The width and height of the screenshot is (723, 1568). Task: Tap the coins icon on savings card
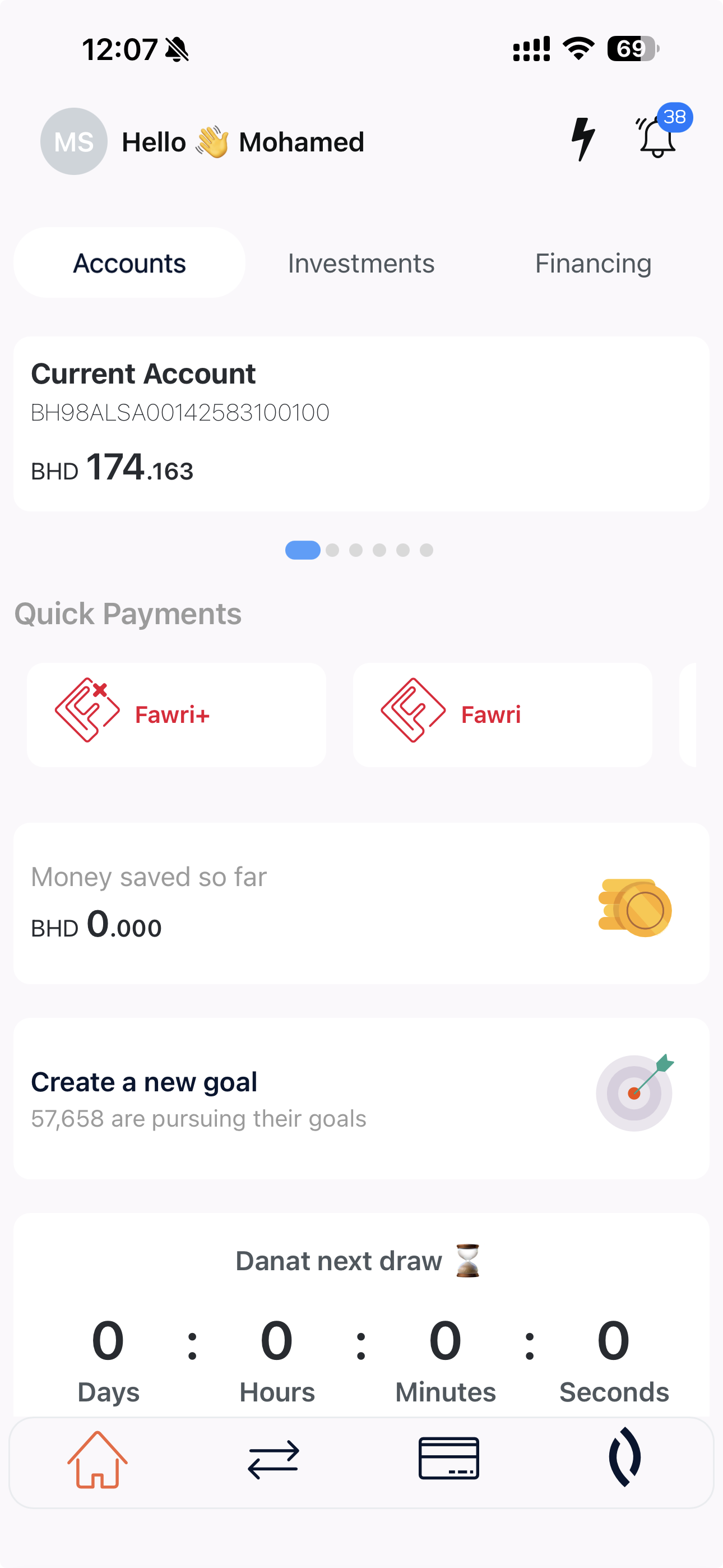(633, 907)
